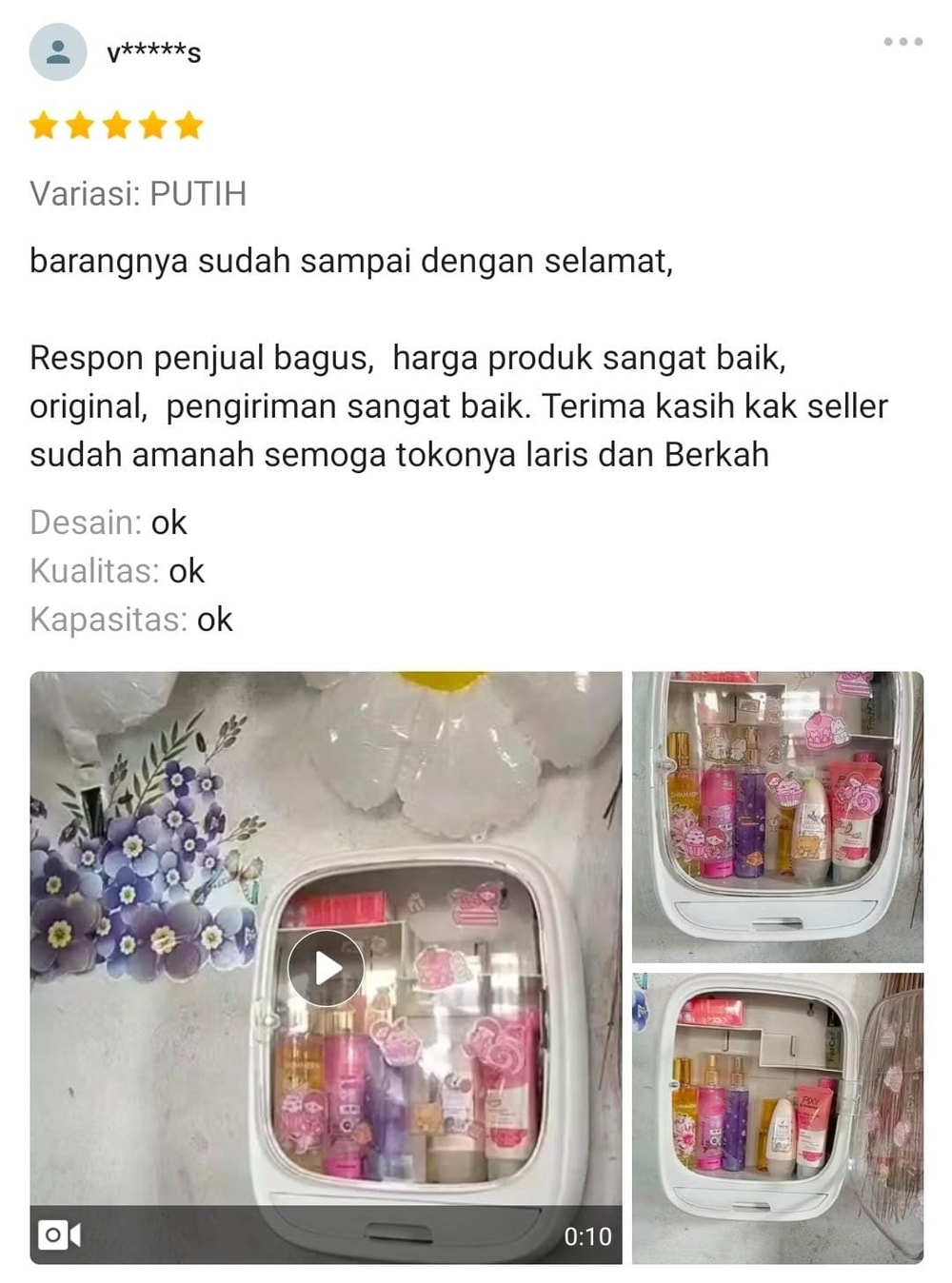Screen dimensions: 952x1283
Task: View top photo of filled cosmetic box
Action: click(x=777, y=817)
